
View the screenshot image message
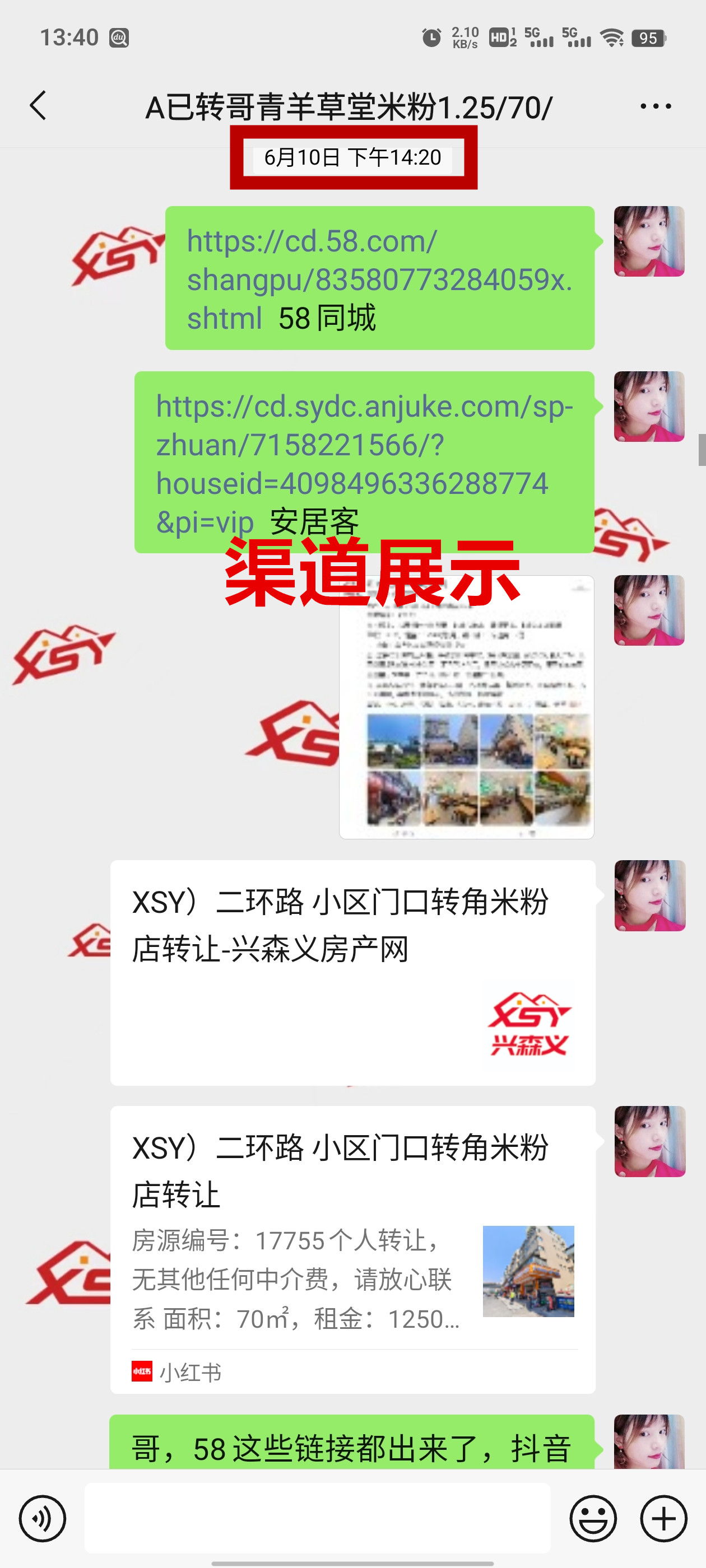(466, 707)
